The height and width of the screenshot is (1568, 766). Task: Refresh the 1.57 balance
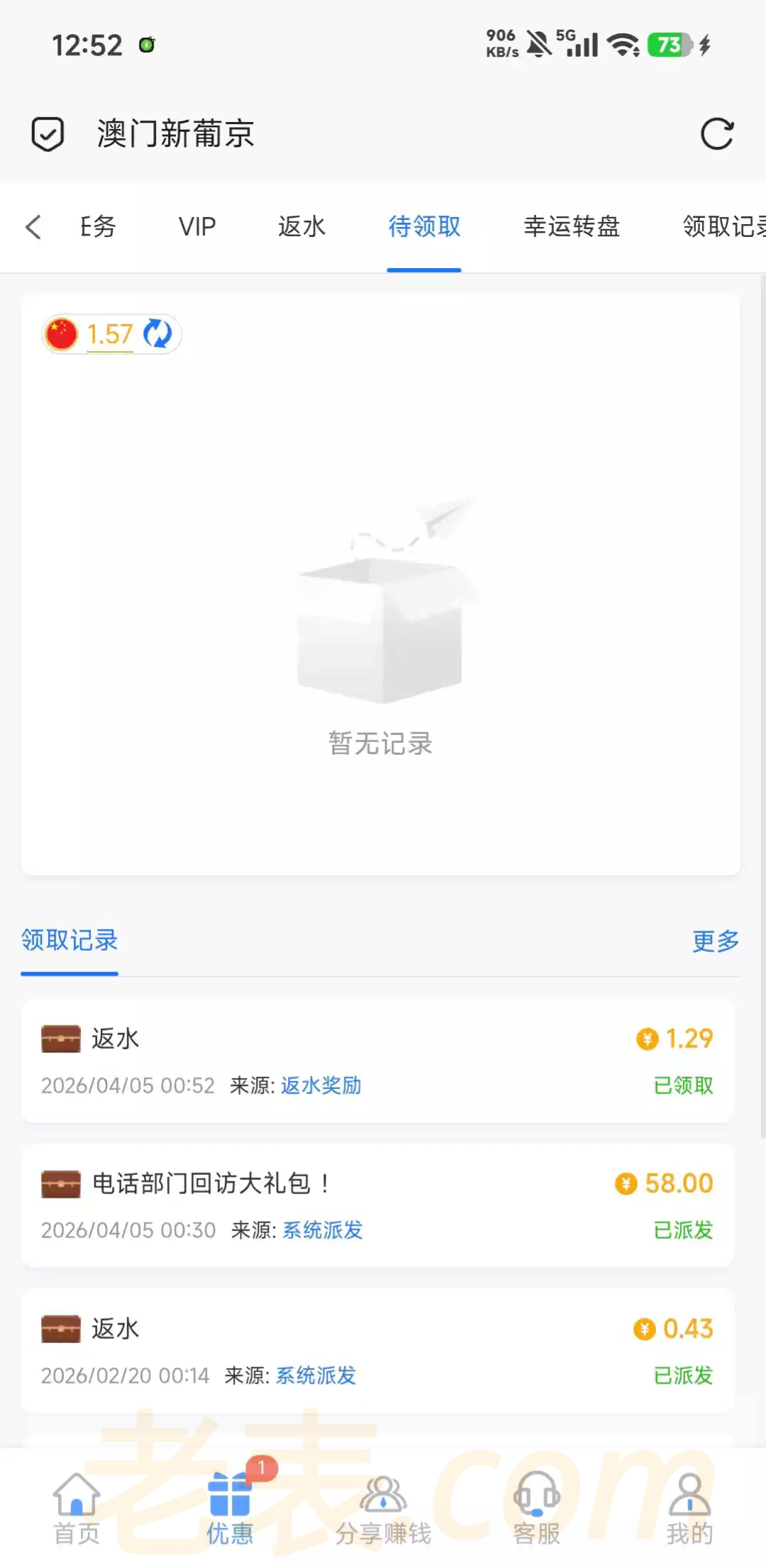(x=157, y=334)
